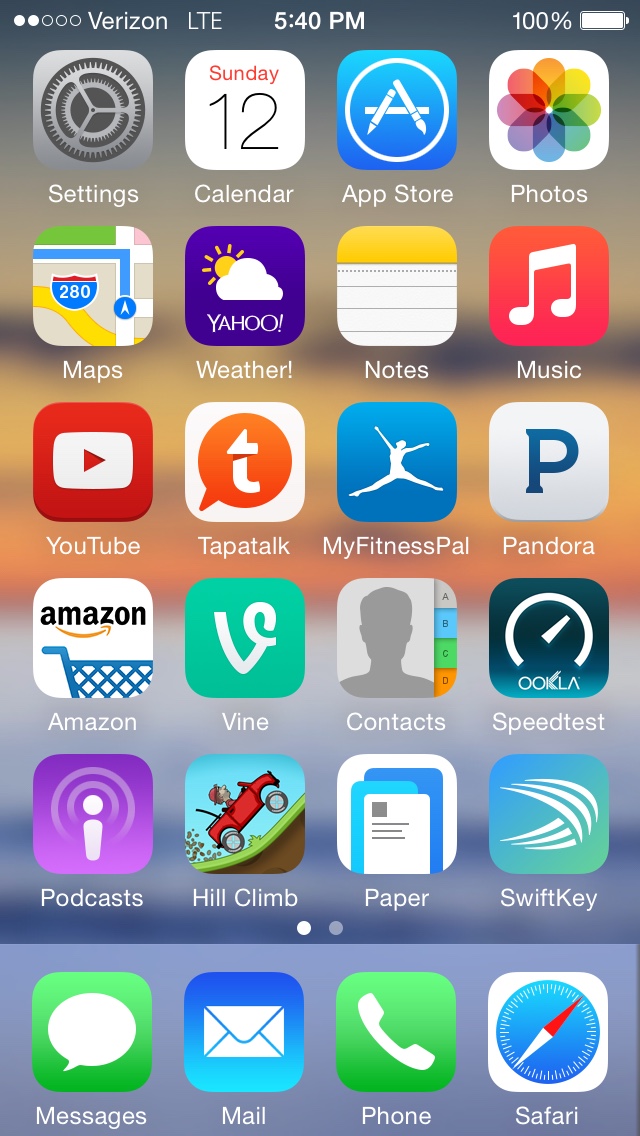Open the Amazon shopping app
This screenshot has height=1136, width=640.
coord(93,639)
